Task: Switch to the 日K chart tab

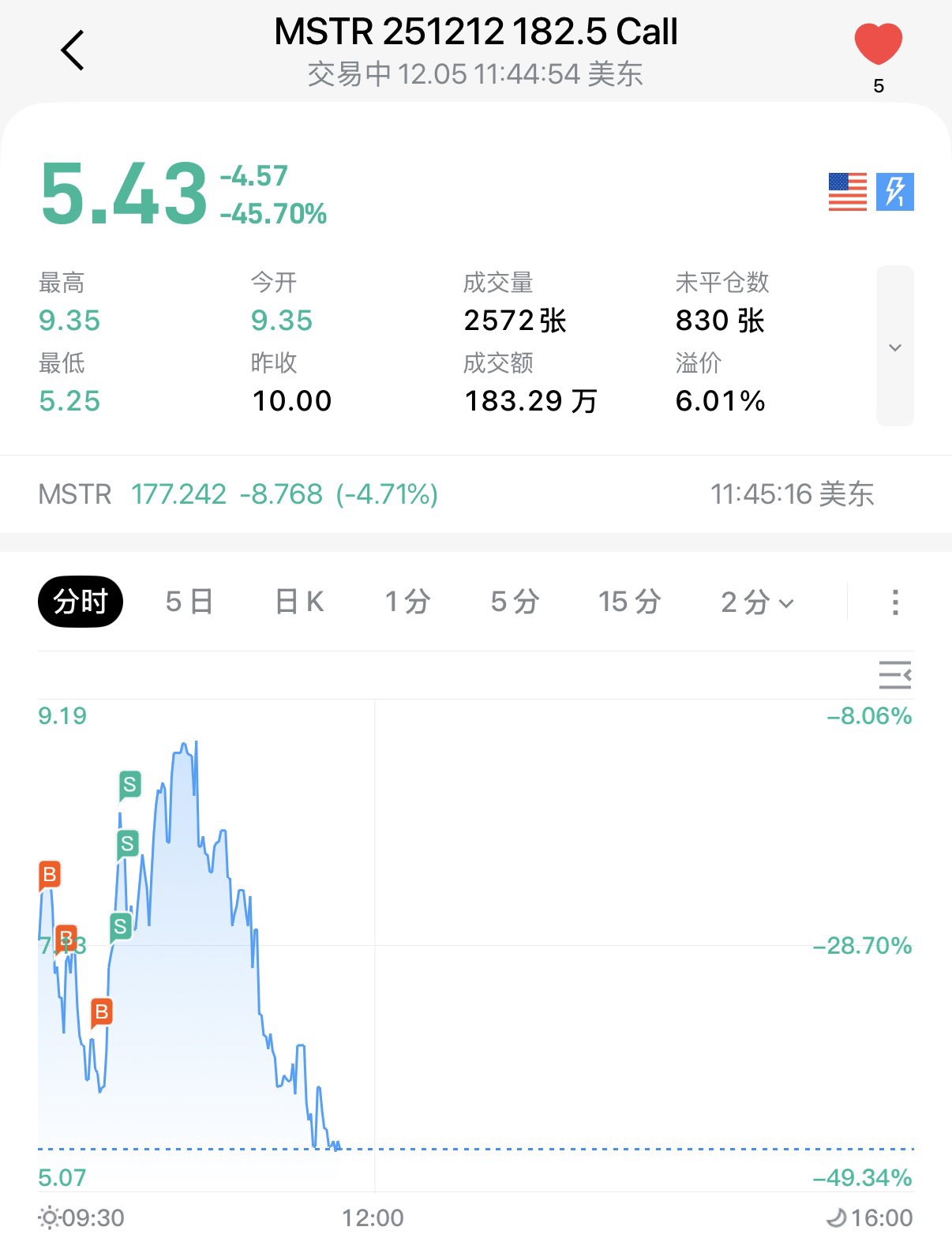Action: pyautogui.click(x=299, y=602)
